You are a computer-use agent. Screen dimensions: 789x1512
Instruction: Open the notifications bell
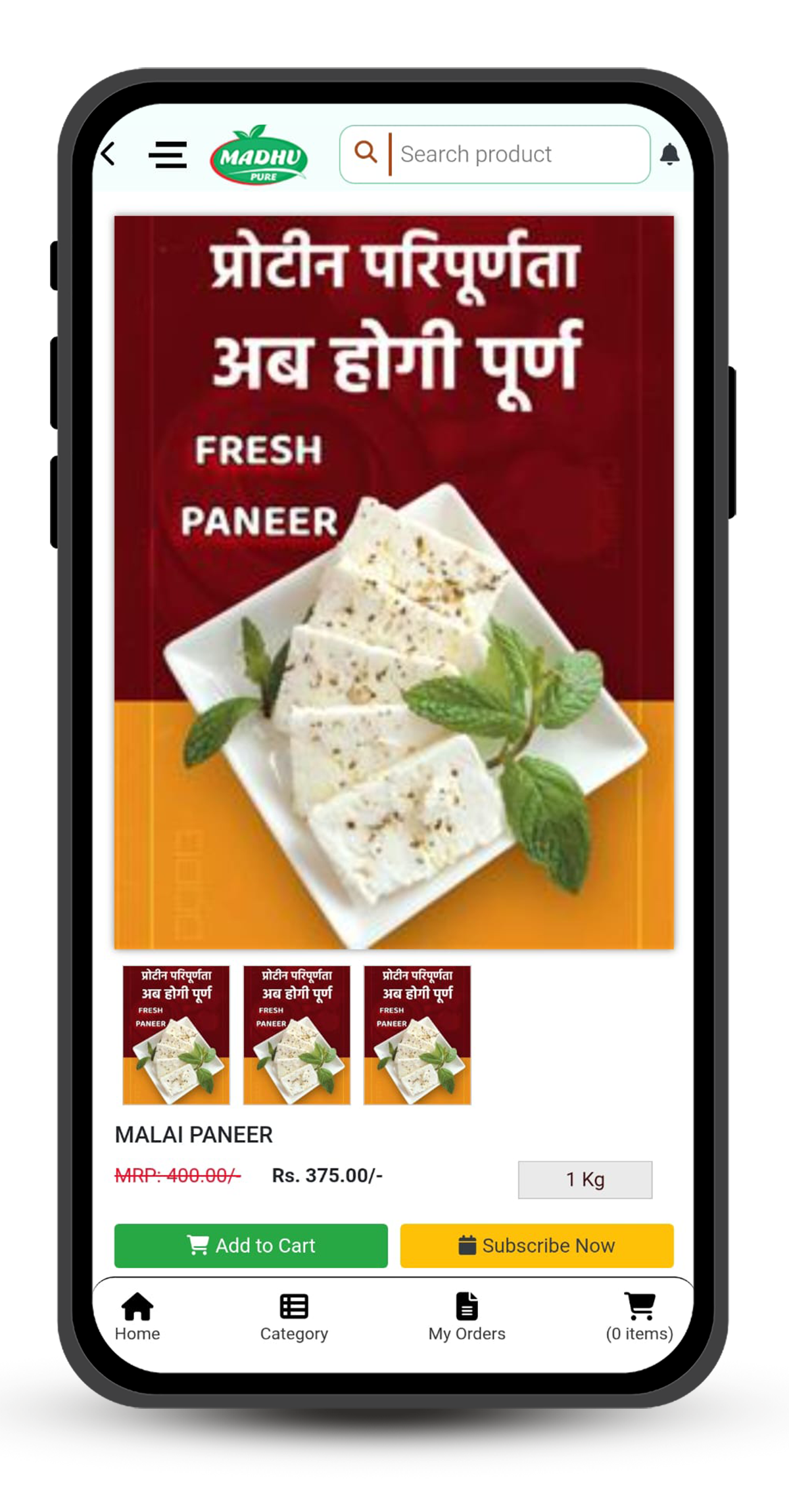click(x=669, y=154)
